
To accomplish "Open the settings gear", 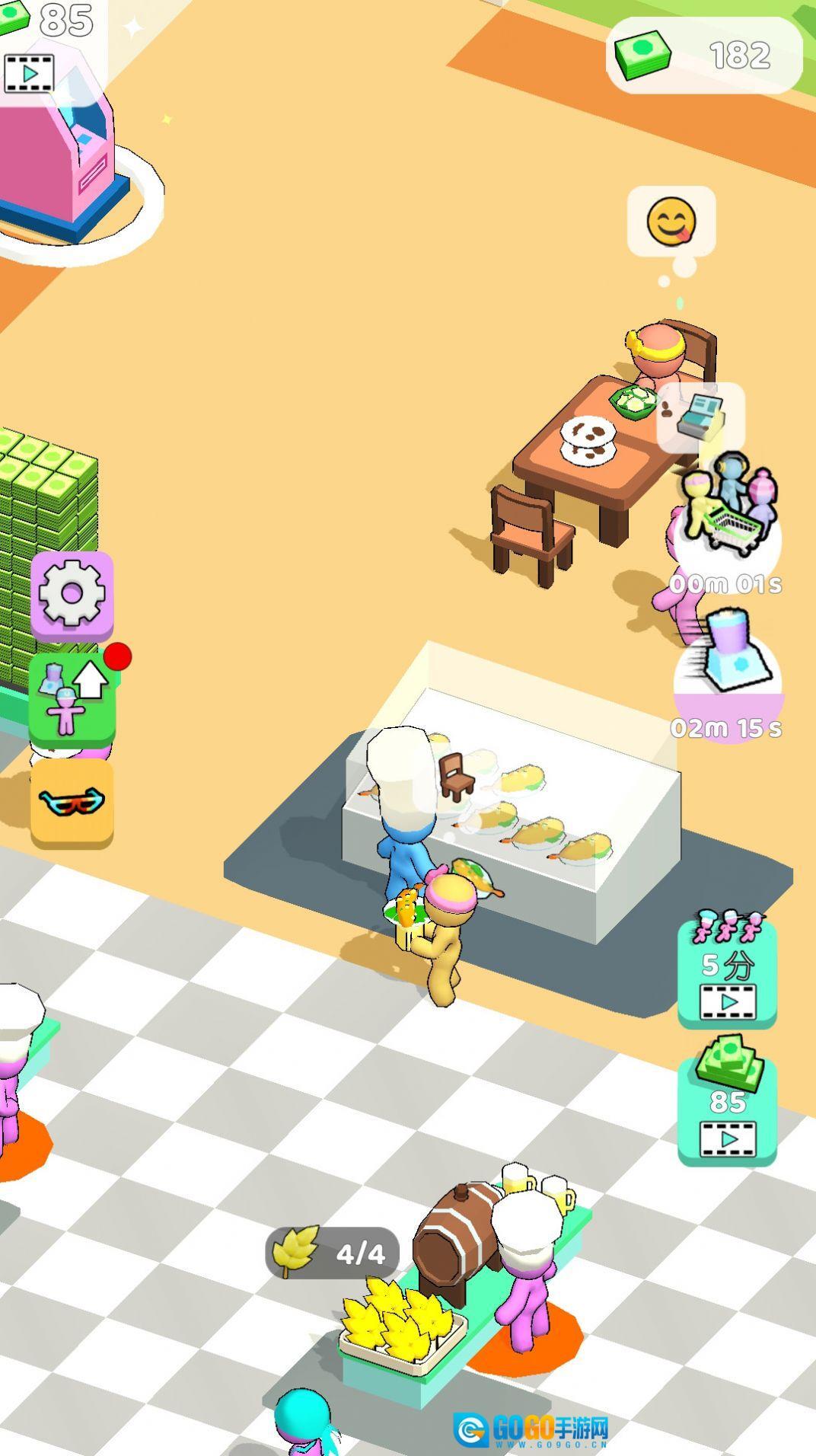I will (72, 594).
